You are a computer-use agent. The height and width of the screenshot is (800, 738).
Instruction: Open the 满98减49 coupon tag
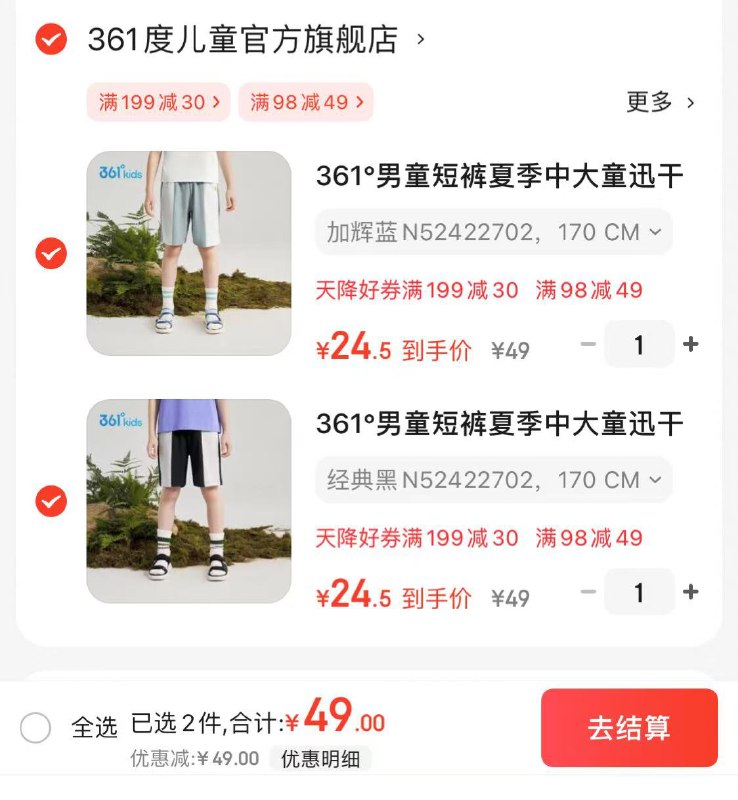pos(305,103)
